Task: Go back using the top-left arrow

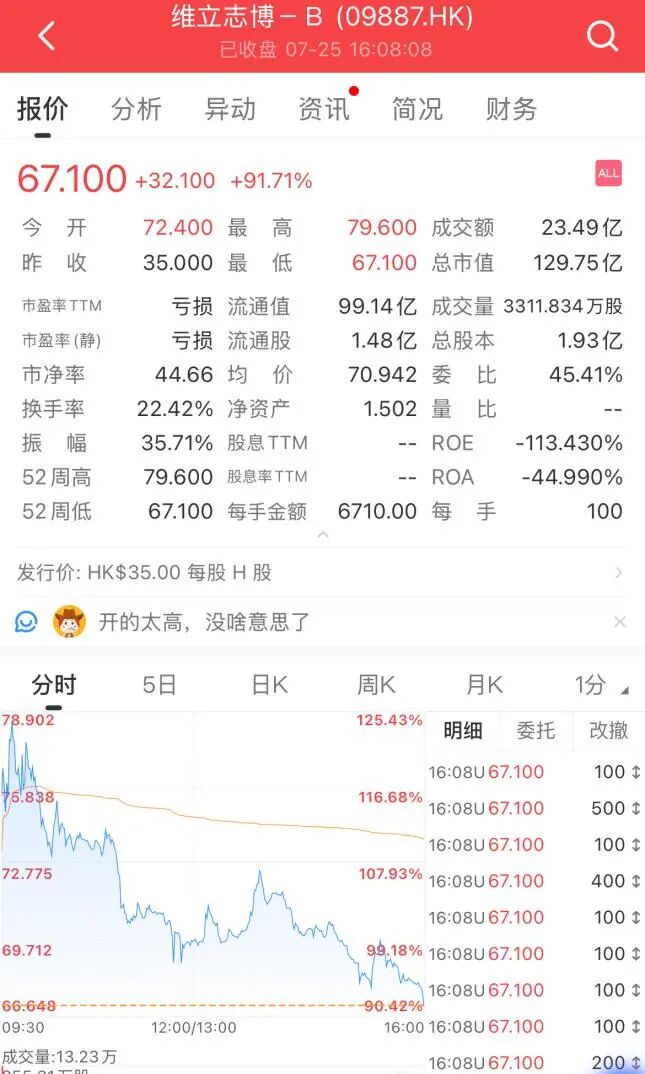Action: click(46, 36)
